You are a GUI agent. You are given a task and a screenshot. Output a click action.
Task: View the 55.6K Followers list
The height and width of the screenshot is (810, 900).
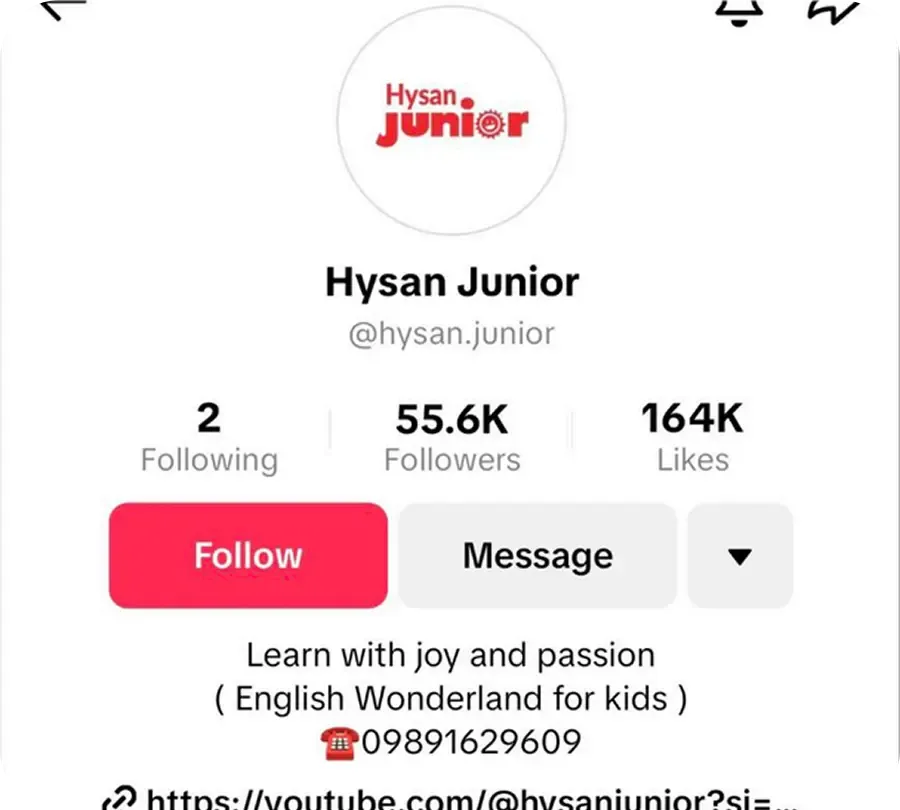tap(452, 438)
